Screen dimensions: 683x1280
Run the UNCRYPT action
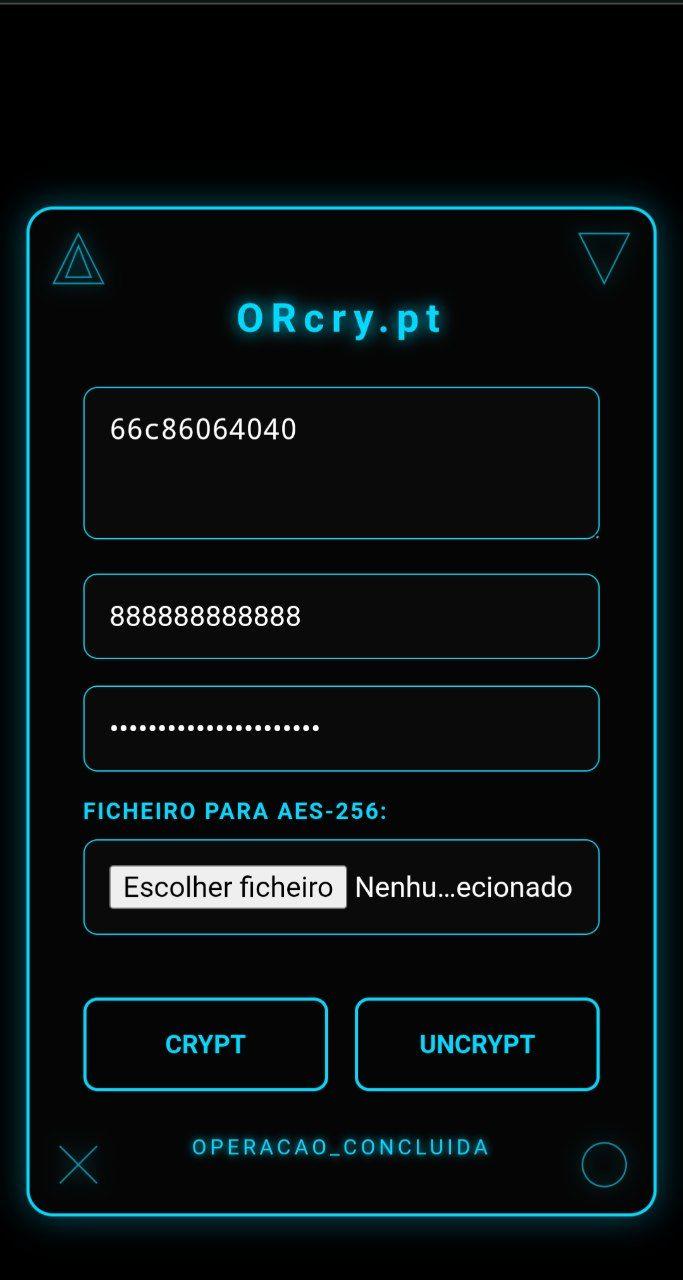477,1044
